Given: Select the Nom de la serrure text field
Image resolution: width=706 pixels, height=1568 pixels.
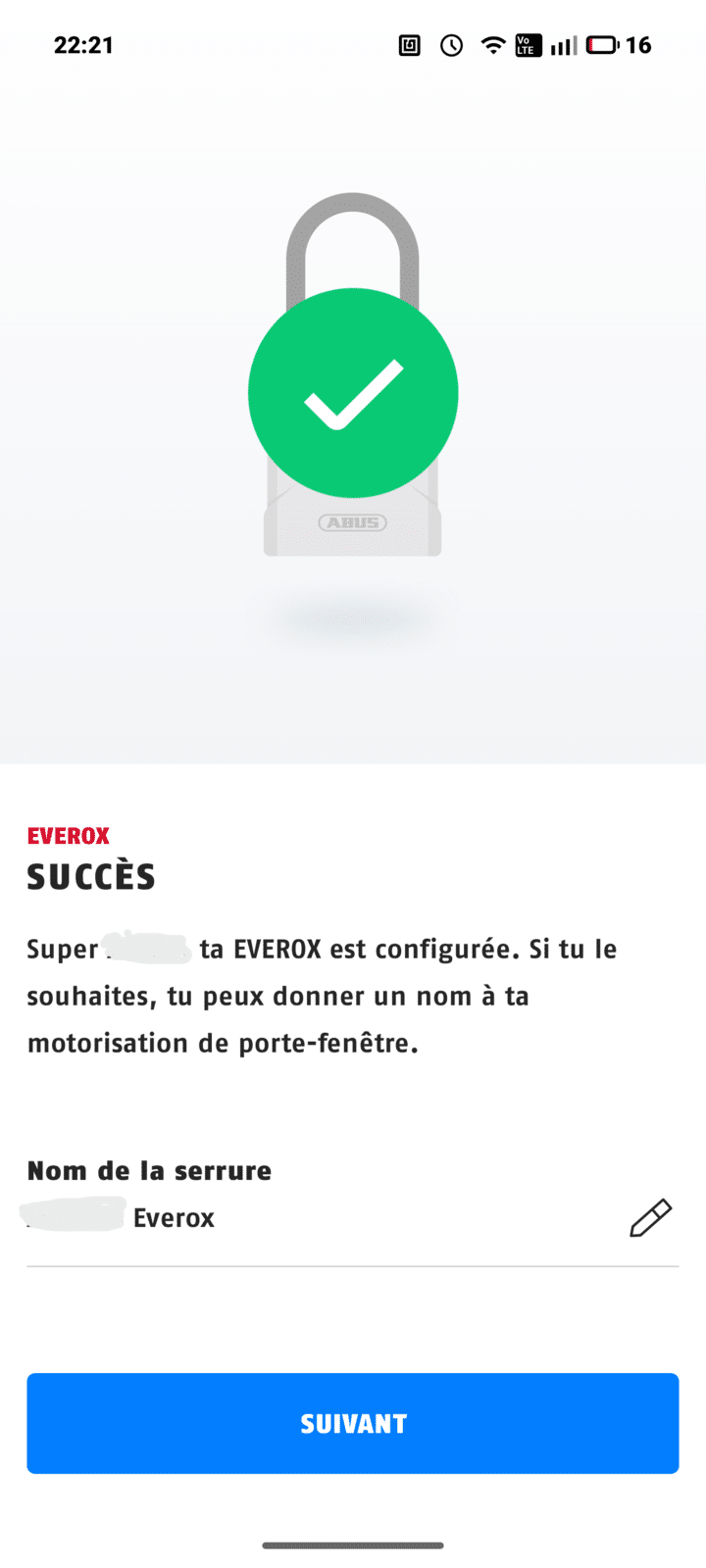Looking at the screenshot, I should pos(314,1218).
